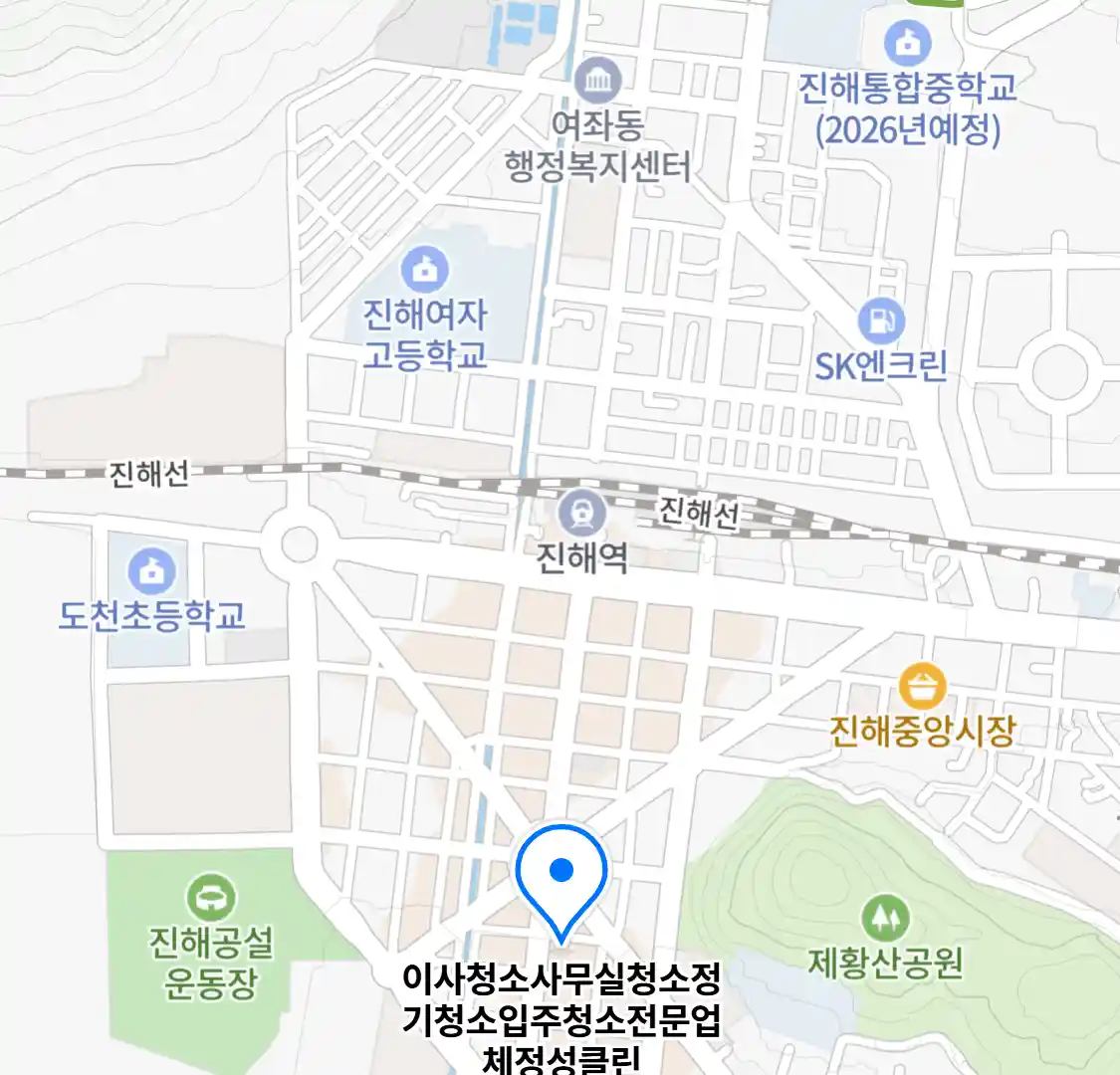The width and height of the screenshot is (1120, 1075).
Task: Select the 진해공설운동장 stadium marker
Action: click(x=211, y=899)
